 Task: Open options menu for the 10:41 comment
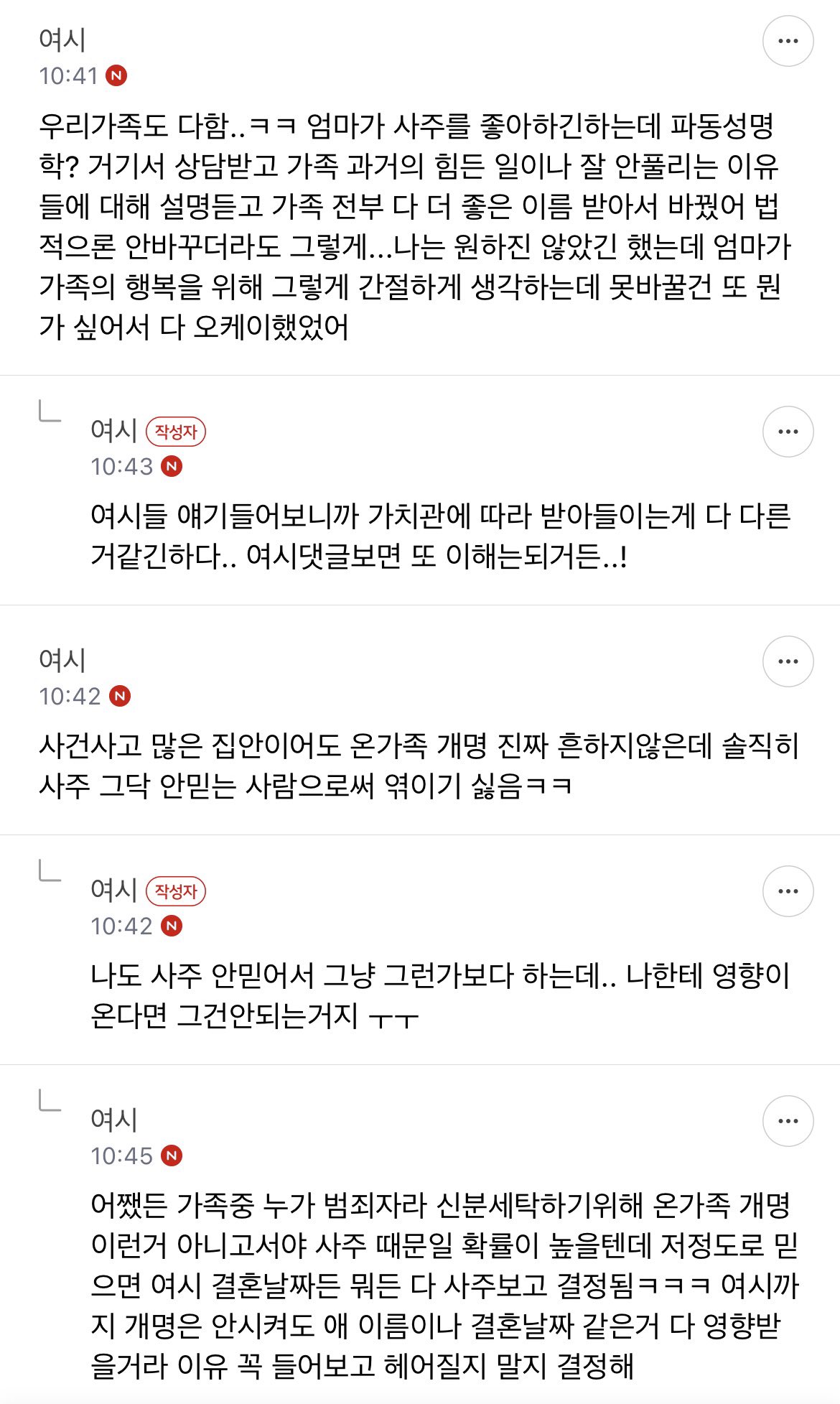(x=788, y=41)
